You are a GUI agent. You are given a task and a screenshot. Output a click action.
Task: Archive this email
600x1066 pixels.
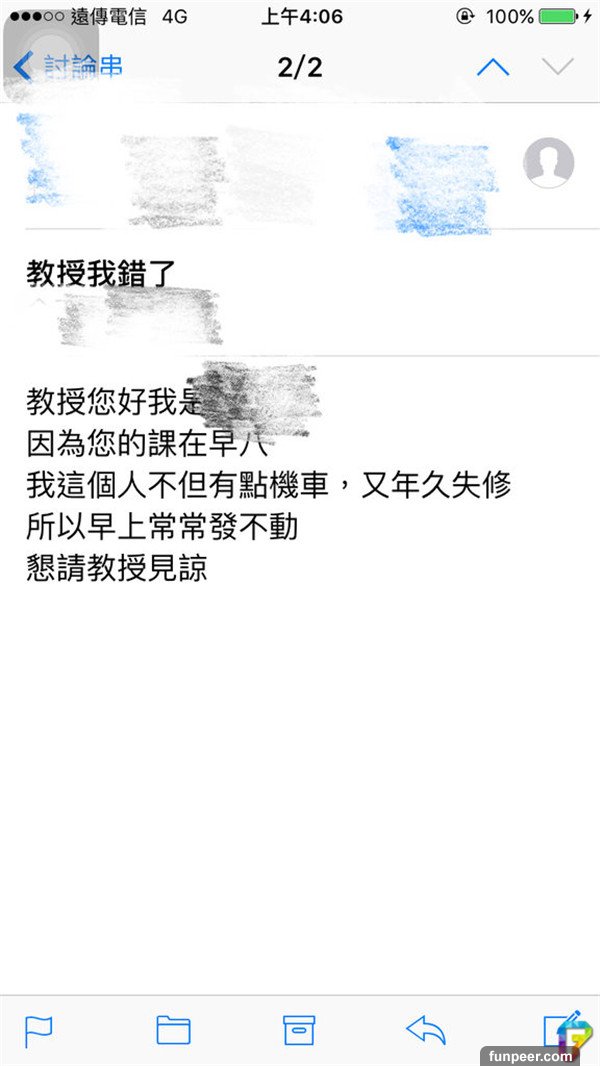(x=299, y=1030)
